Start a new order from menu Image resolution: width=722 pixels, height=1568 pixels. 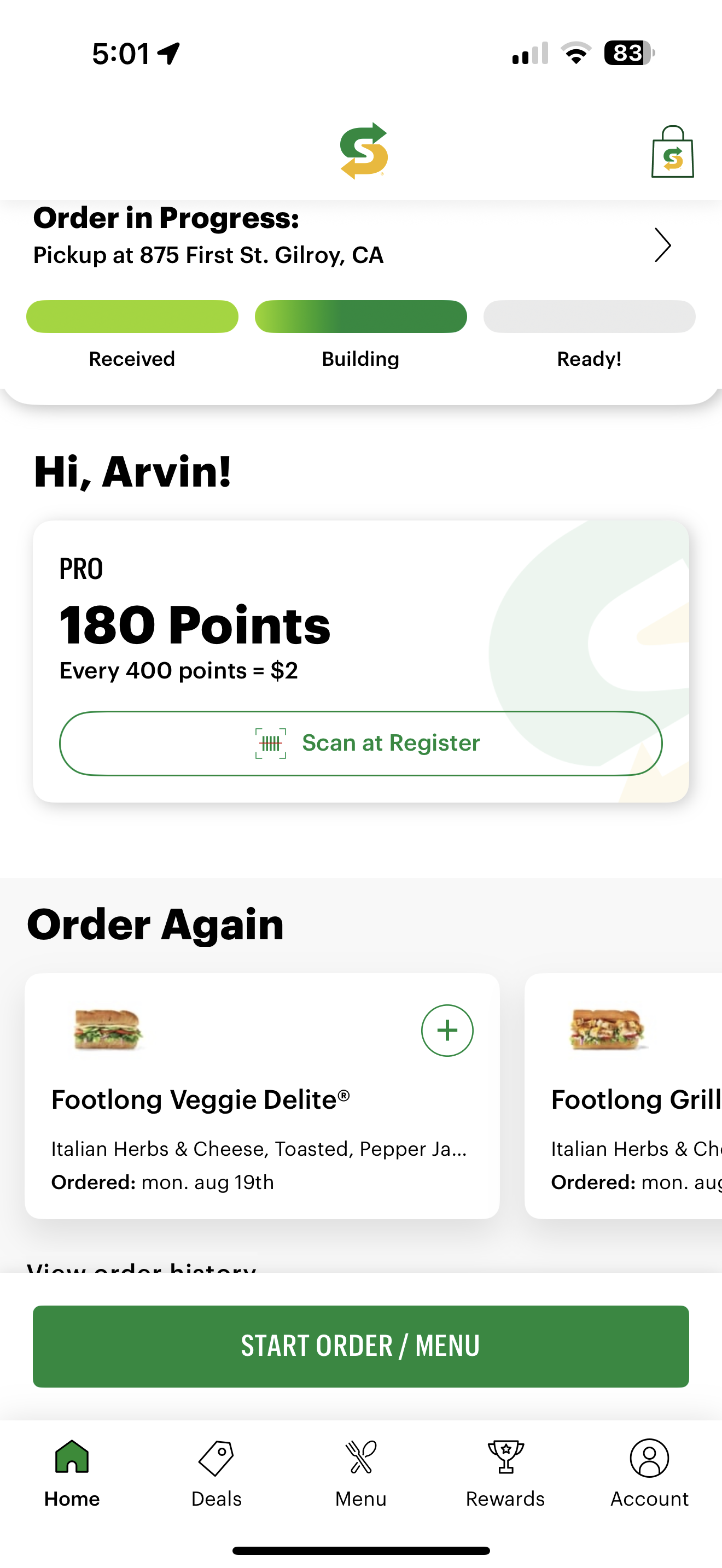point(360,1346)
